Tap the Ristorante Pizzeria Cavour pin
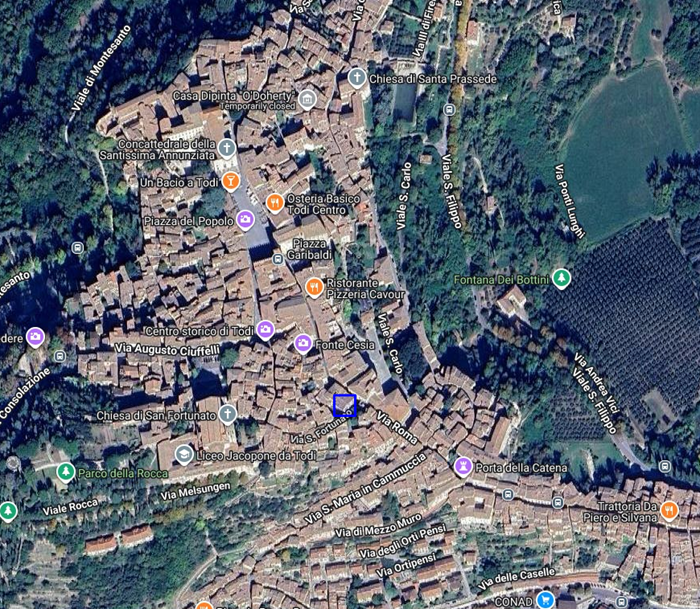700x609 pixels. pos(315,287)
